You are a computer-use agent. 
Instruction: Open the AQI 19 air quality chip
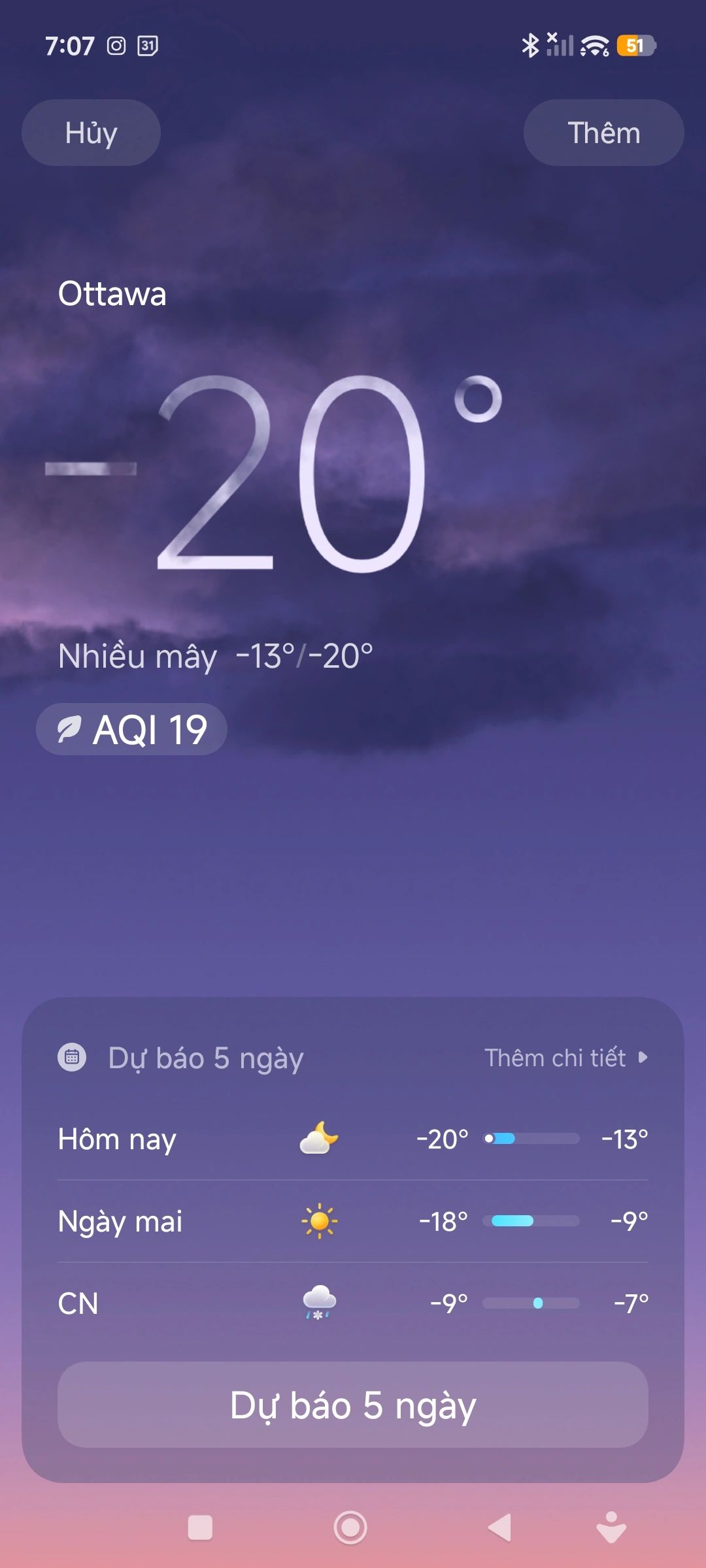tap(132, 729)
